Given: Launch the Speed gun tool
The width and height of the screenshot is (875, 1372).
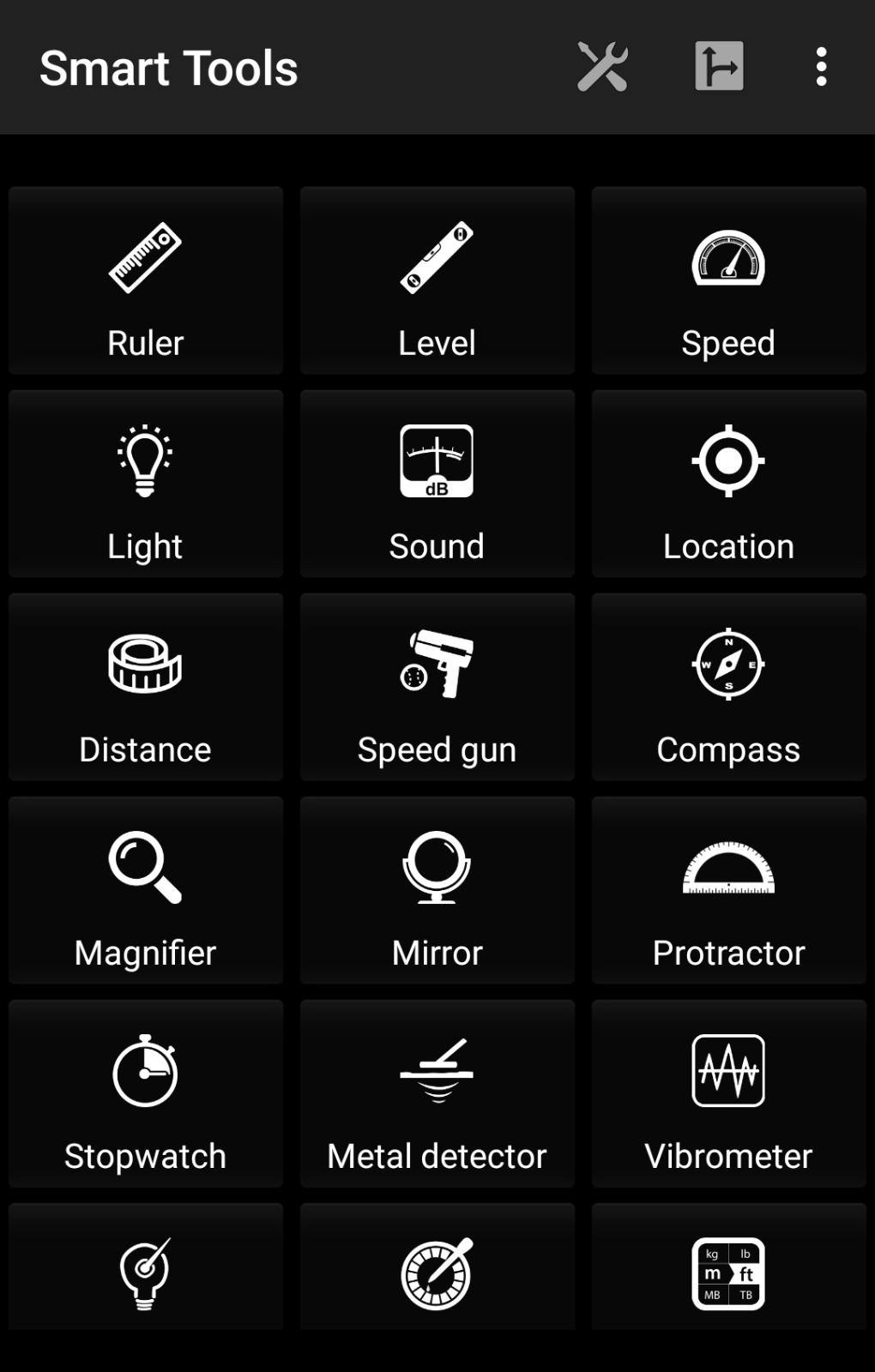Looking at the screenshot, I should click(x=437, y=688).
